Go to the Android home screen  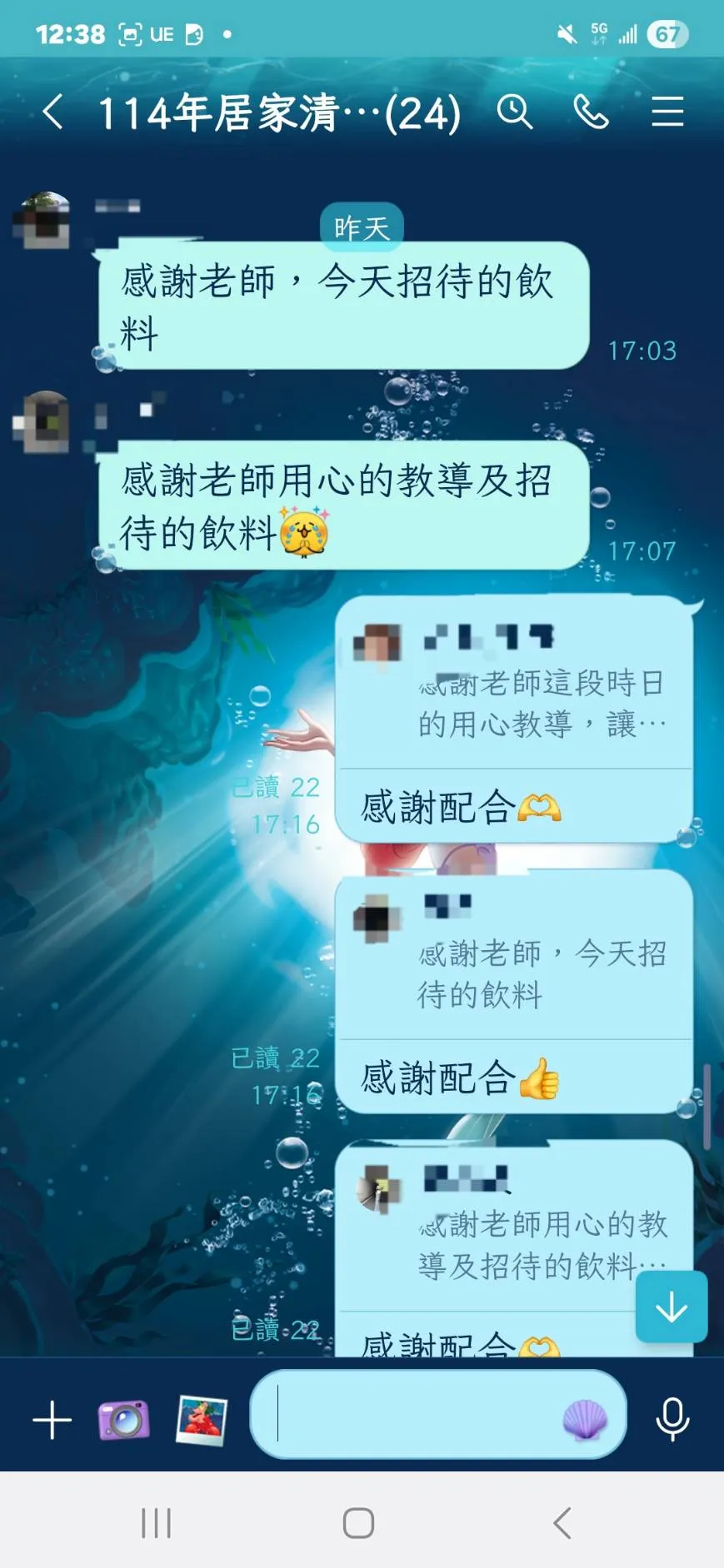(x=358, y=1523)
